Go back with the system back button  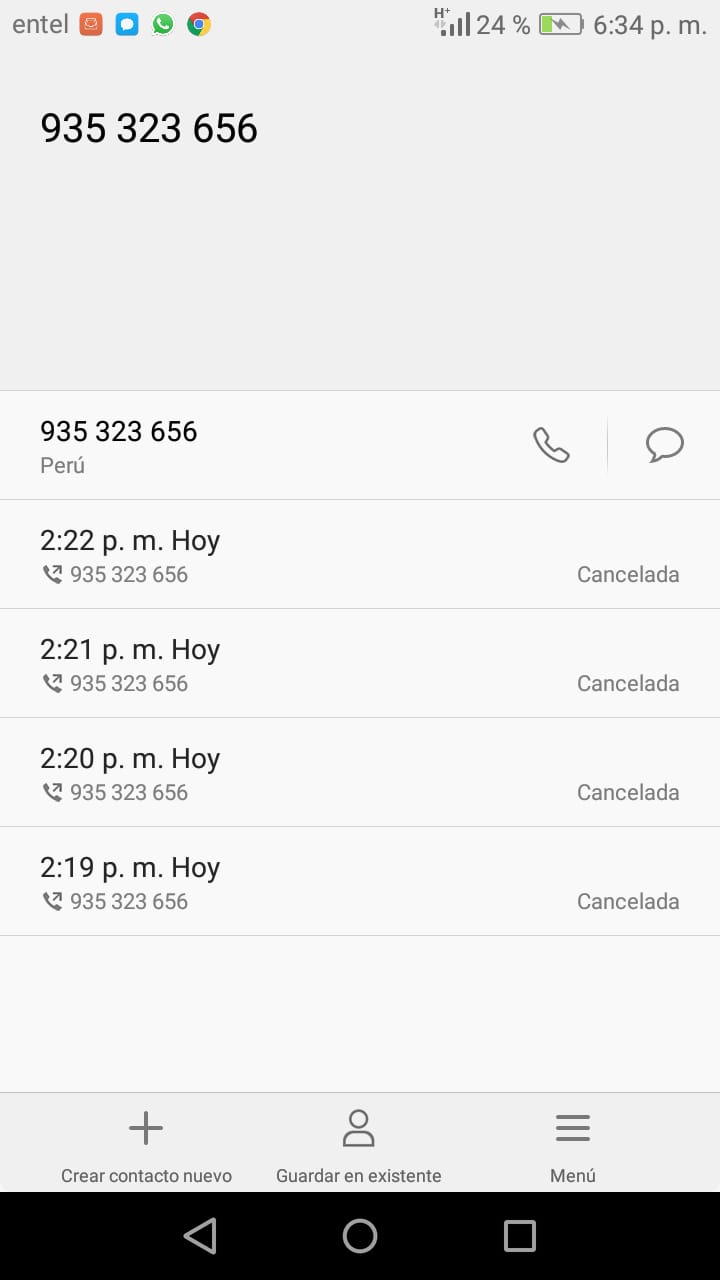[200, 1236]
